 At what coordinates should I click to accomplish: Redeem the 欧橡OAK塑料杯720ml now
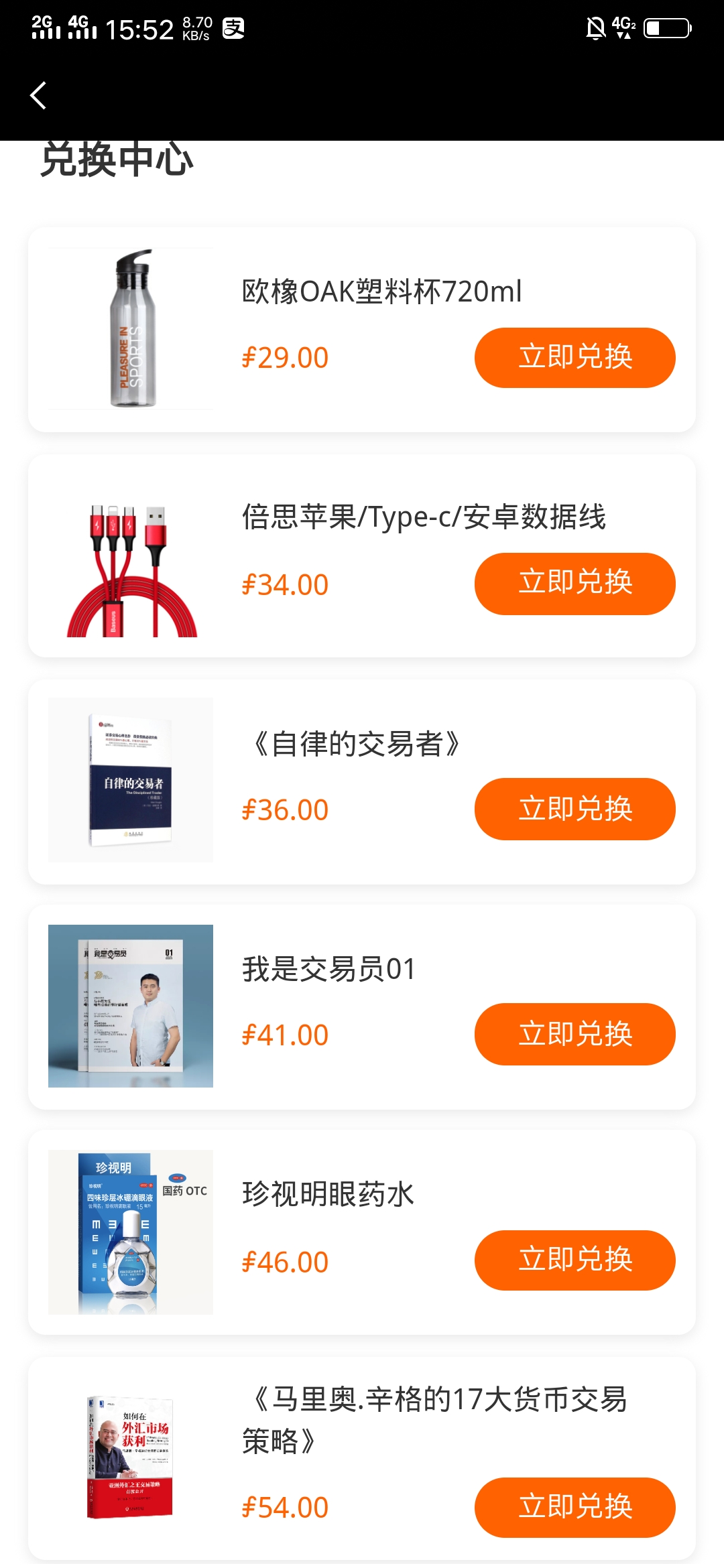[575, 357]
